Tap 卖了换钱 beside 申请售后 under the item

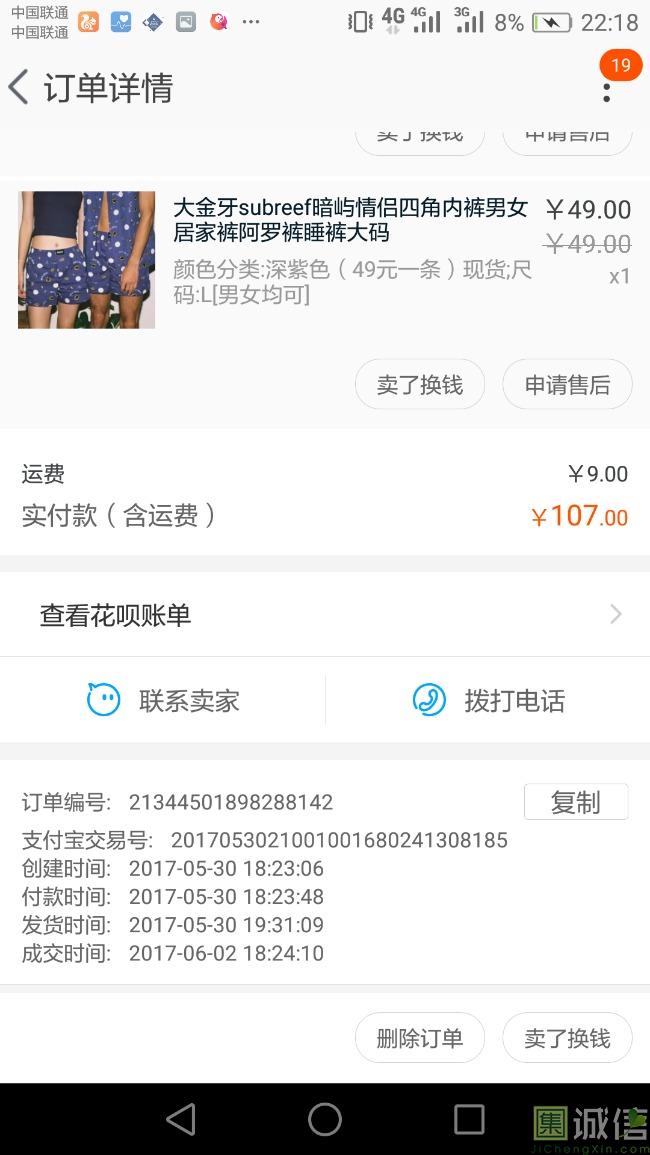click(x=419, y=385)
